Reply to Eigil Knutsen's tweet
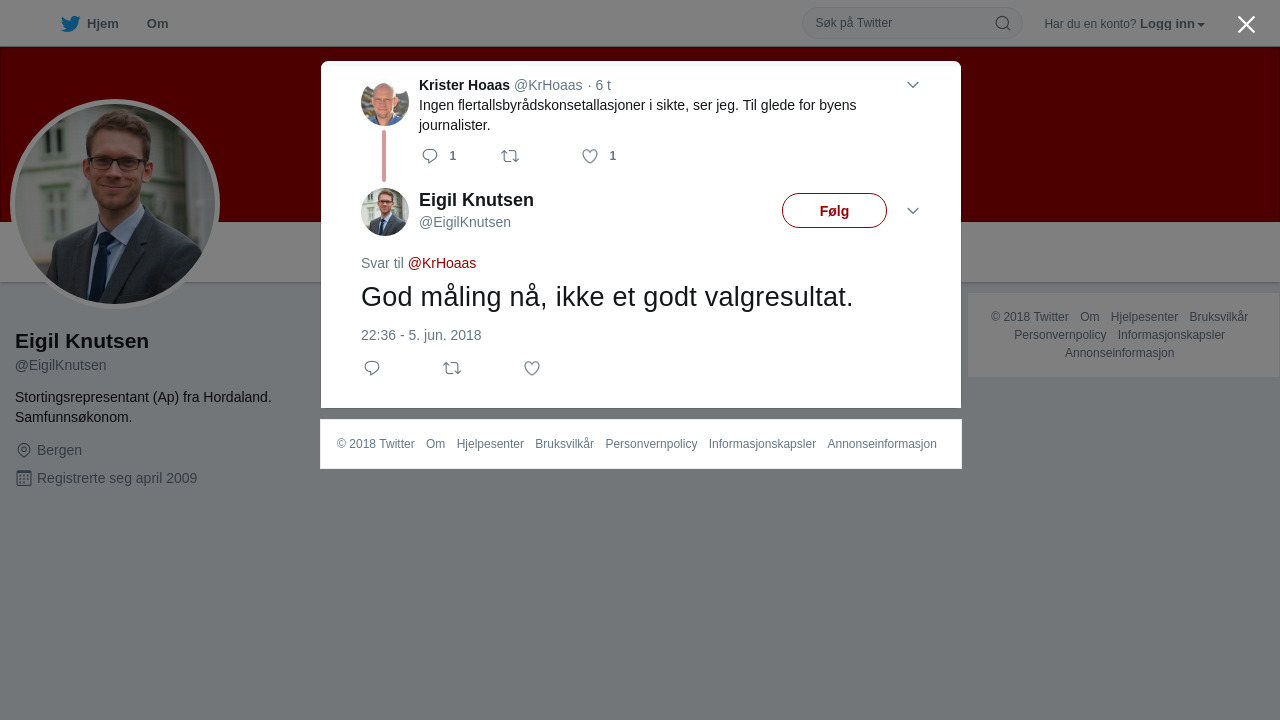 pyautogui.click(x=372, y=368)
